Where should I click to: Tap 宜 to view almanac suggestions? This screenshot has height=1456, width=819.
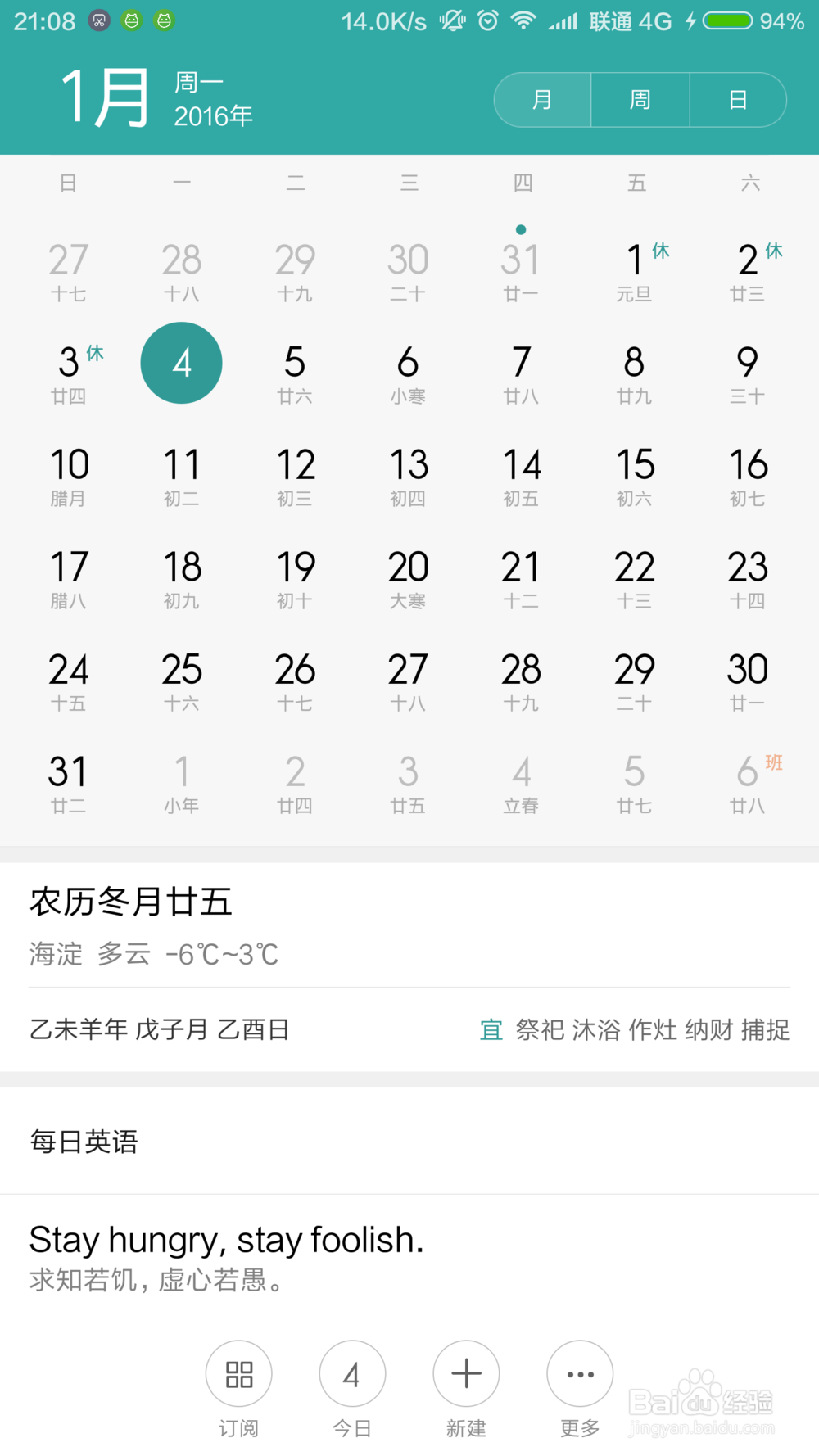491,1030
